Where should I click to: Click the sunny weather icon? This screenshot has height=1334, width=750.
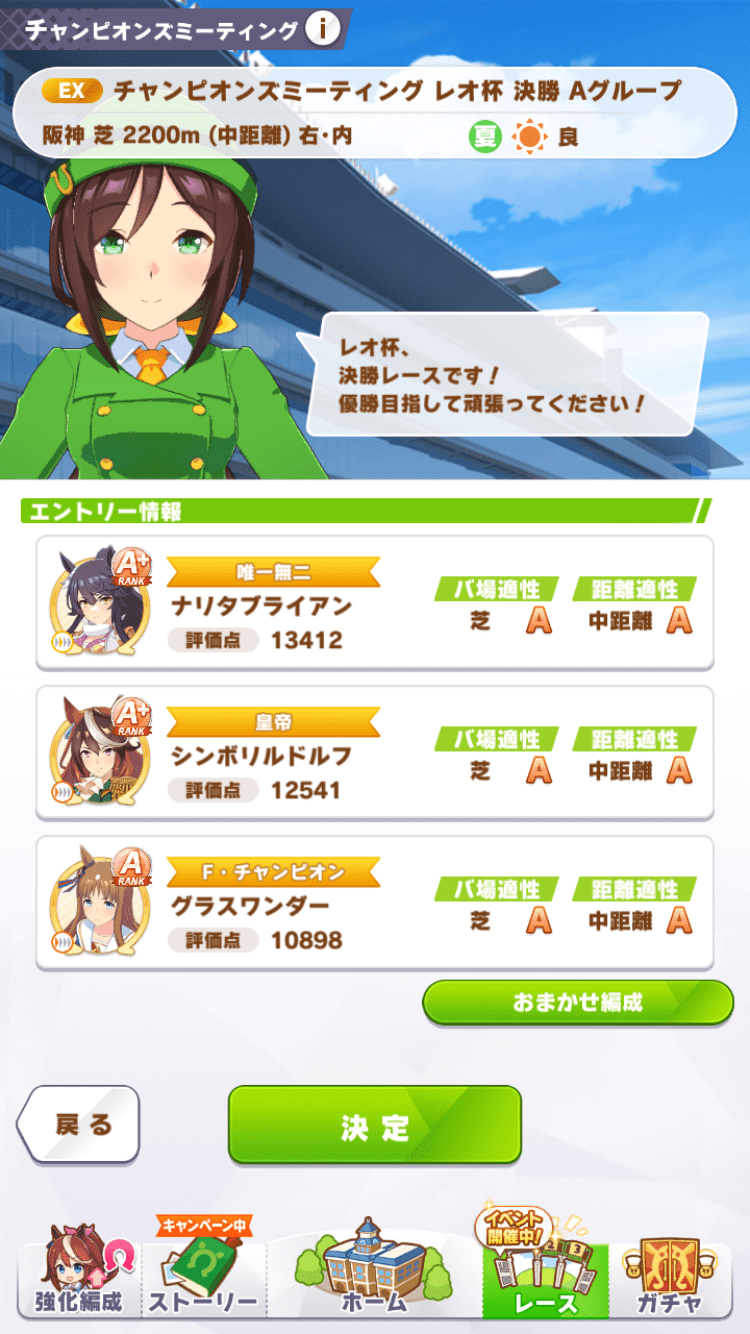531,136
